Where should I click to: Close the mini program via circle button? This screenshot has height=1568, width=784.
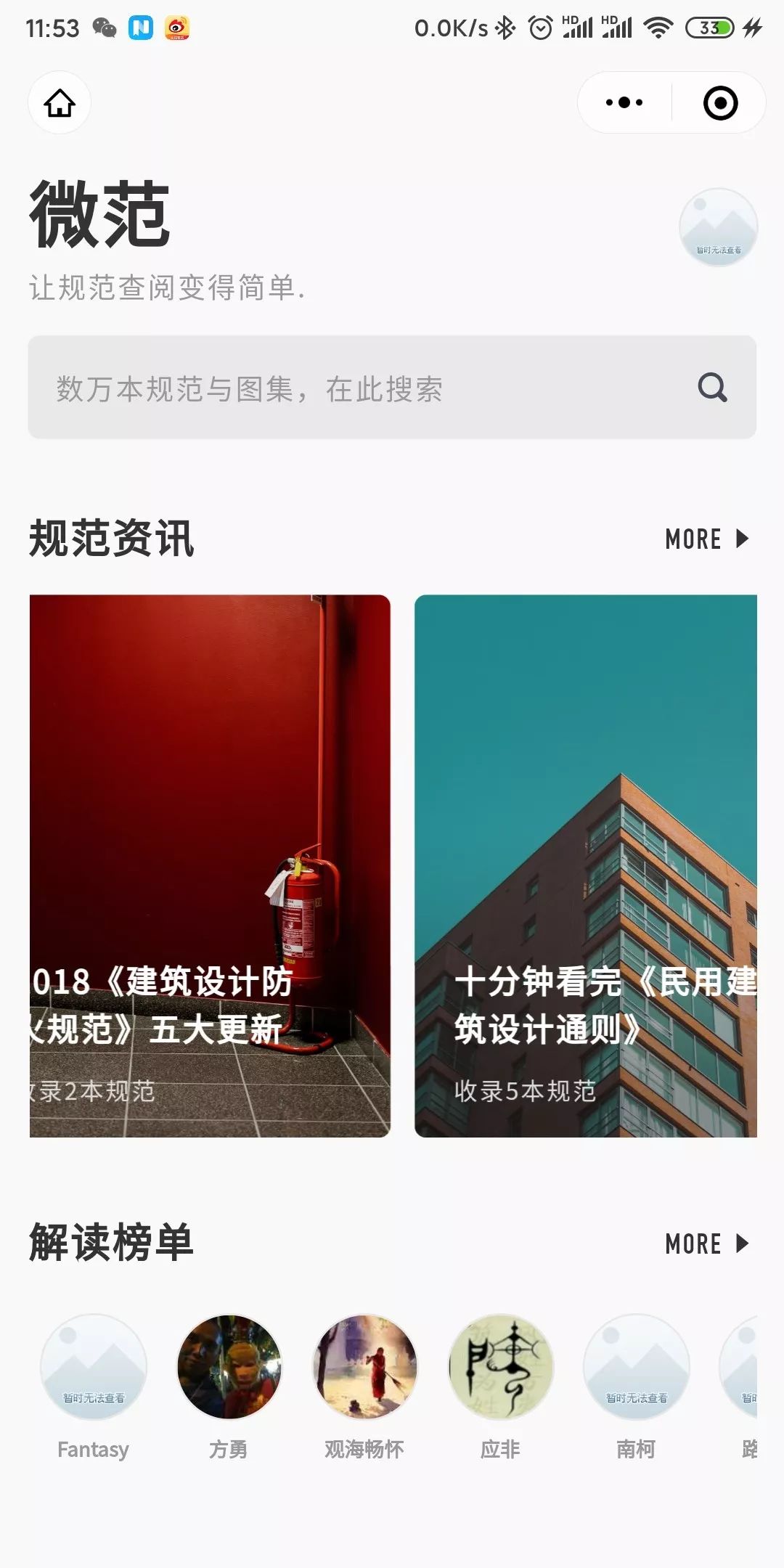pos(720,103)
